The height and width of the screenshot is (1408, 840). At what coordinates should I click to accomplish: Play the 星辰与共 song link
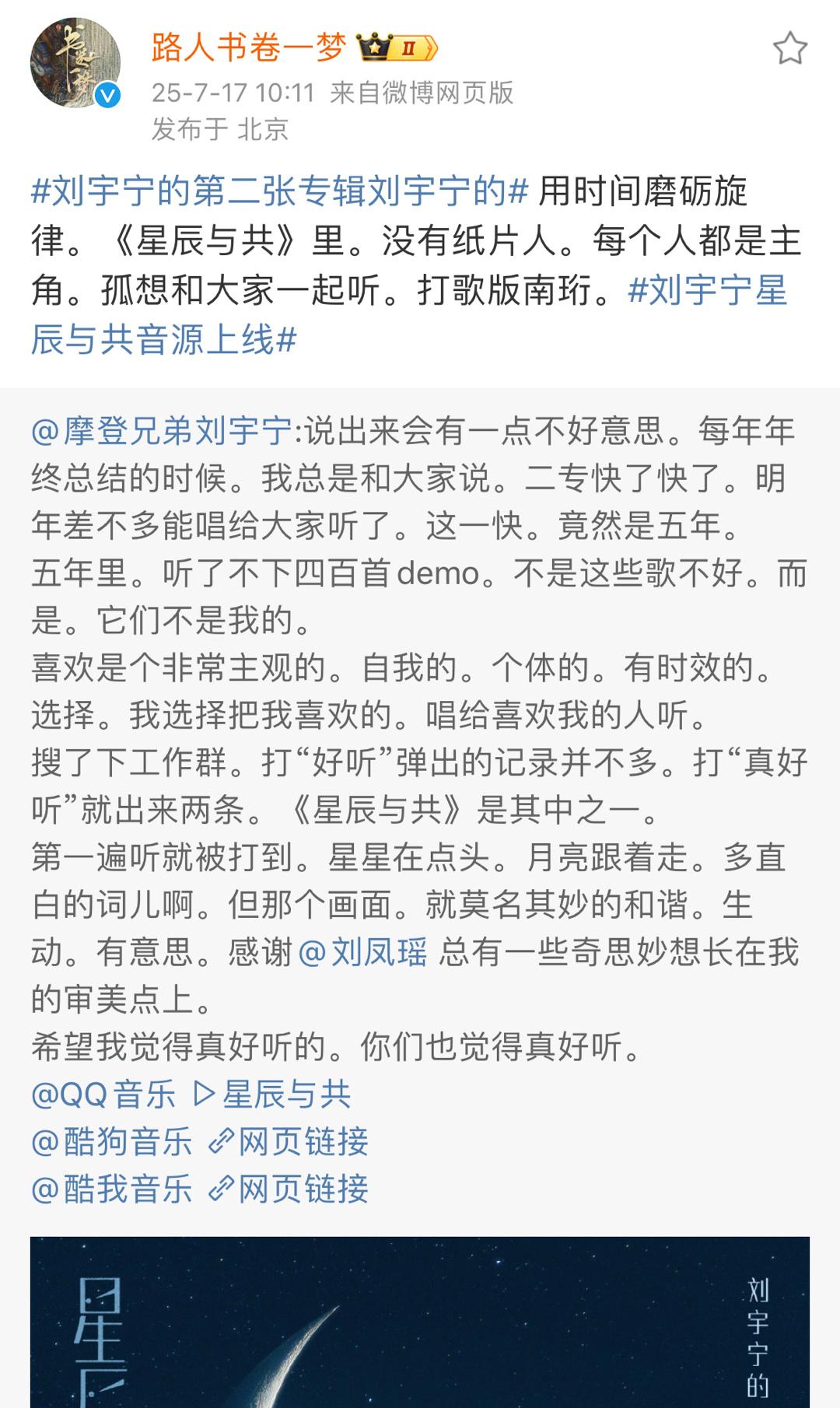click(x=272, y=1095)
